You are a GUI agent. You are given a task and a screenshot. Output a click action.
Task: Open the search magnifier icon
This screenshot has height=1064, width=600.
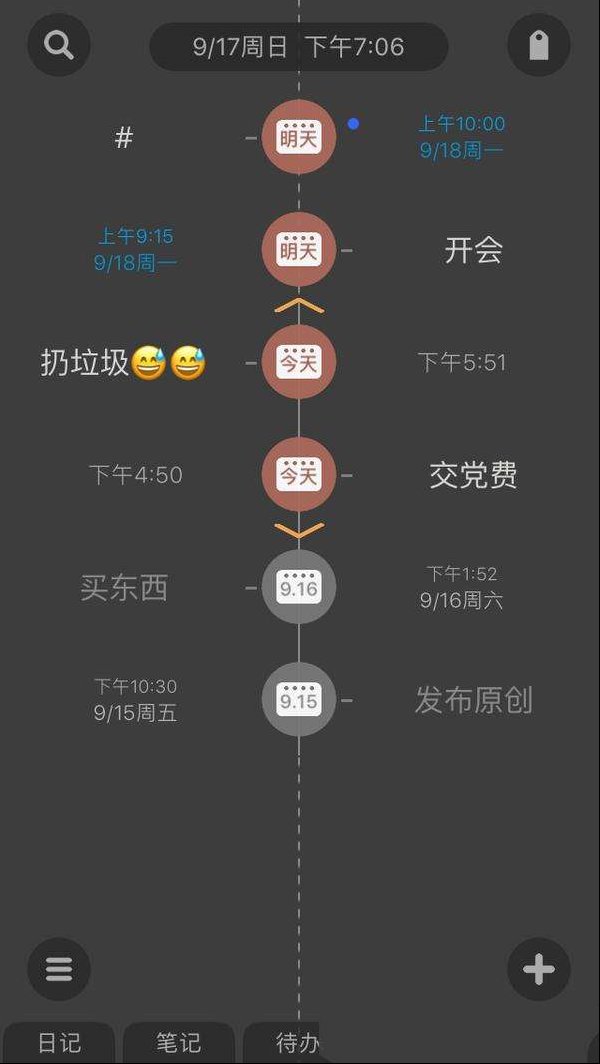pyautogui.click(x=59, y=45)
